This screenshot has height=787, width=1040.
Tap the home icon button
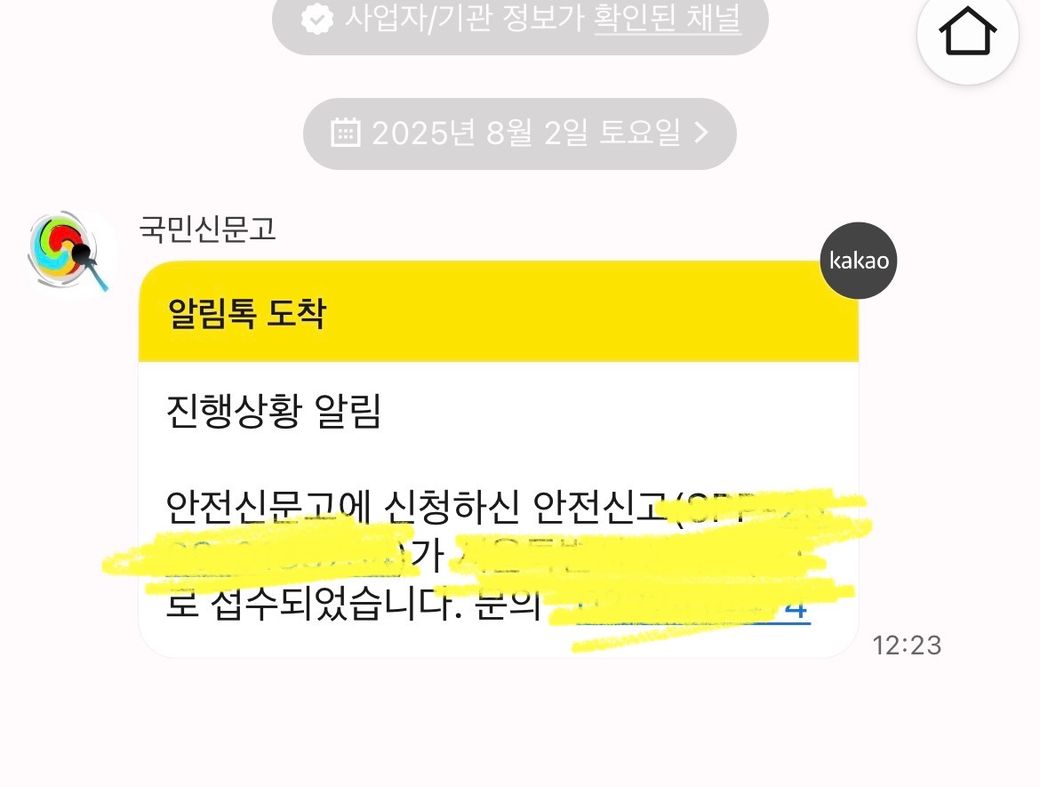pos(967,35)
